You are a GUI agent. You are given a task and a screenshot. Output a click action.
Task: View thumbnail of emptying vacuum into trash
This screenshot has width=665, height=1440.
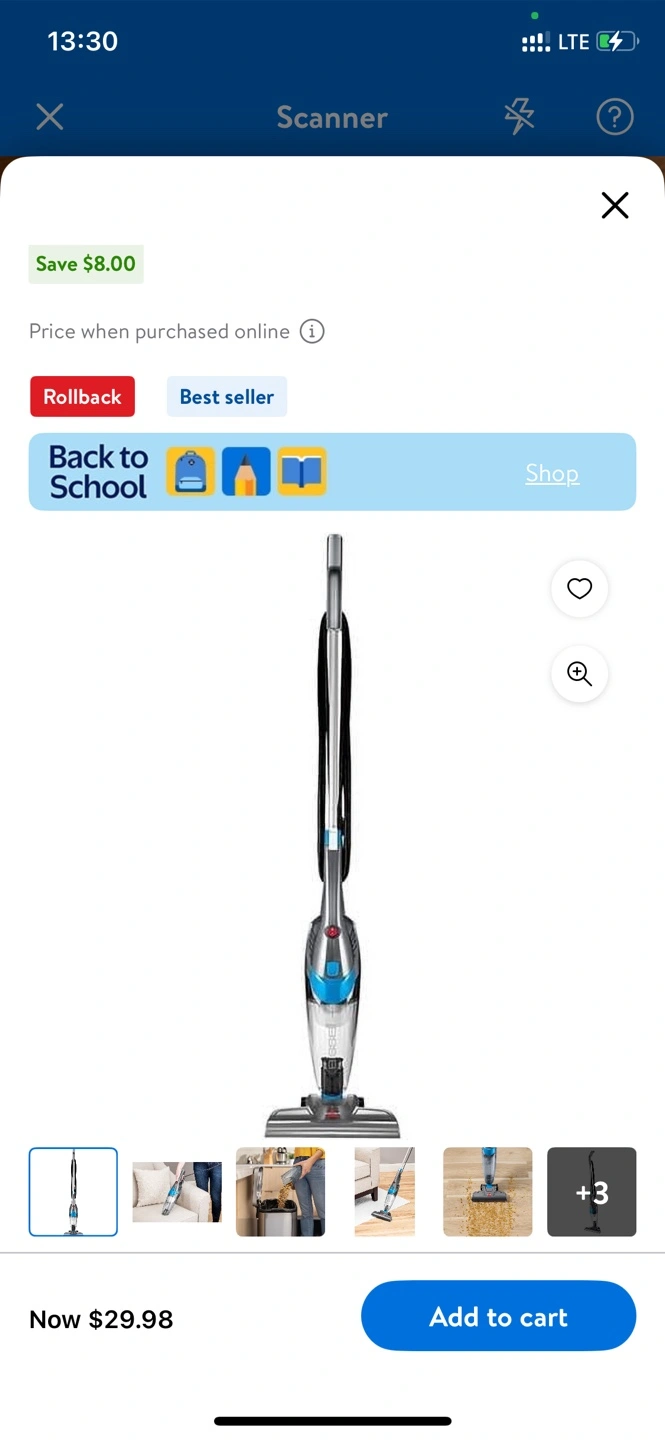(x=280, y=1192)
